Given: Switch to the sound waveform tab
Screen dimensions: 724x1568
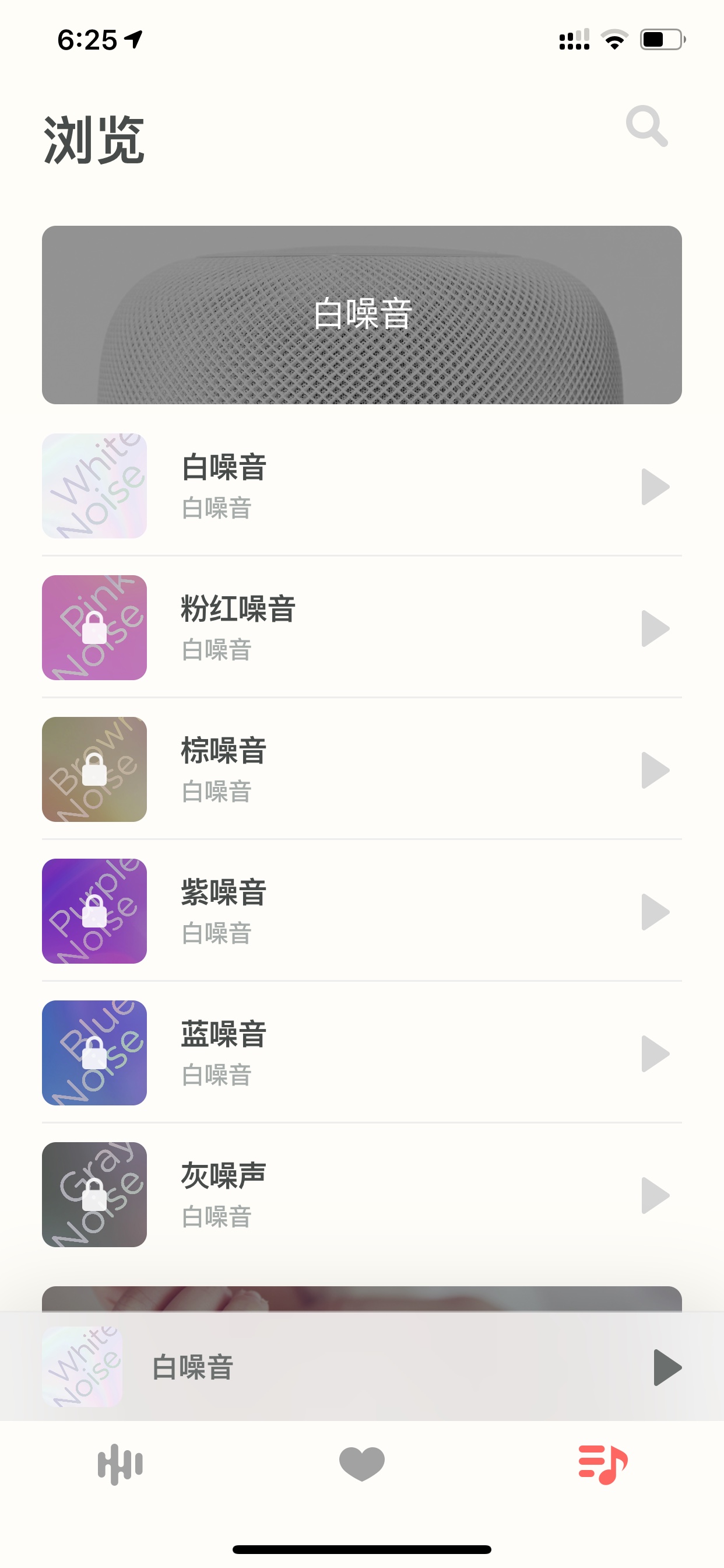Looking at the screenshot, I should click(121, 1464).
